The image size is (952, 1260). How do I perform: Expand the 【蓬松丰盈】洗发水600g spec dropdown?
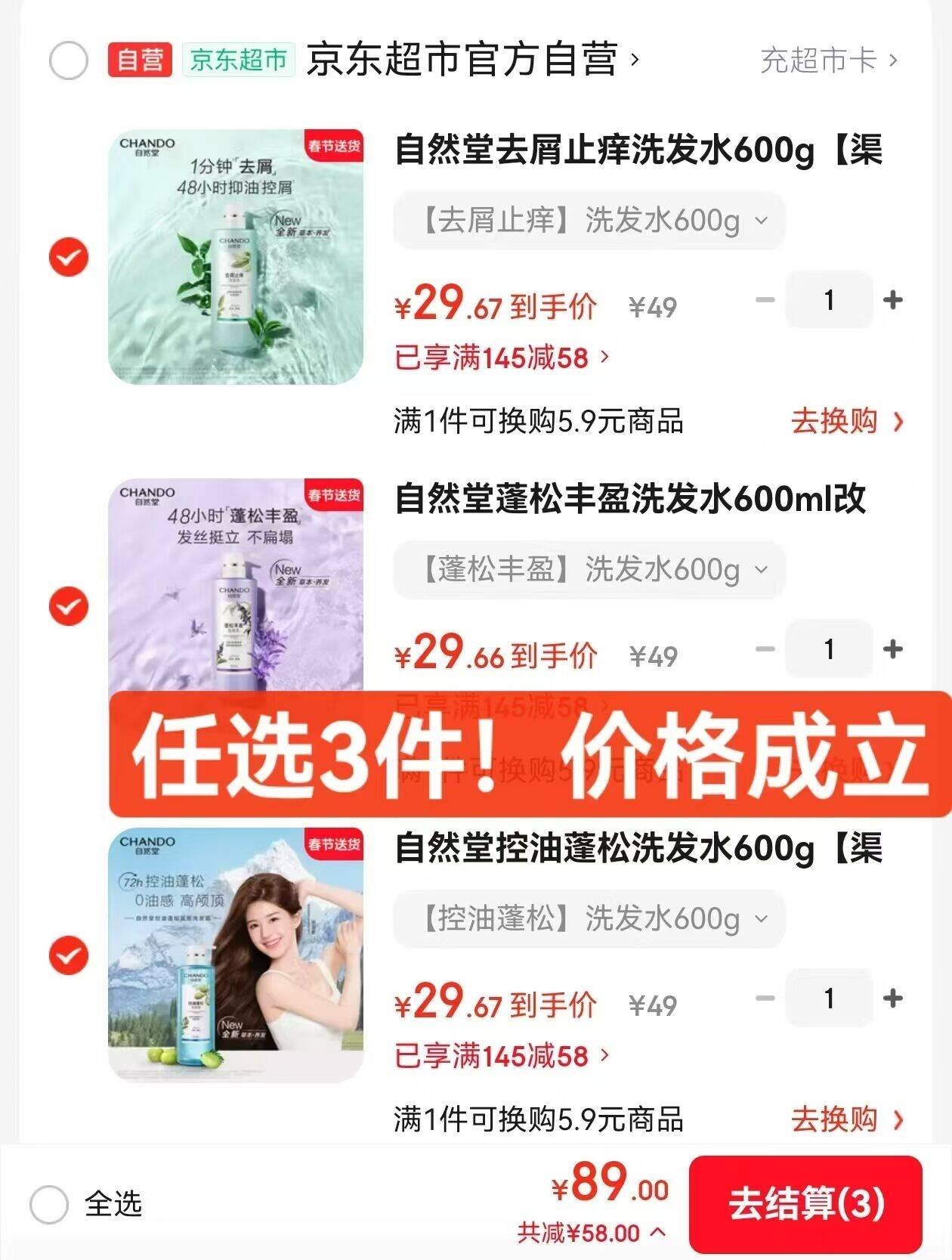click(x=589, y=570)
